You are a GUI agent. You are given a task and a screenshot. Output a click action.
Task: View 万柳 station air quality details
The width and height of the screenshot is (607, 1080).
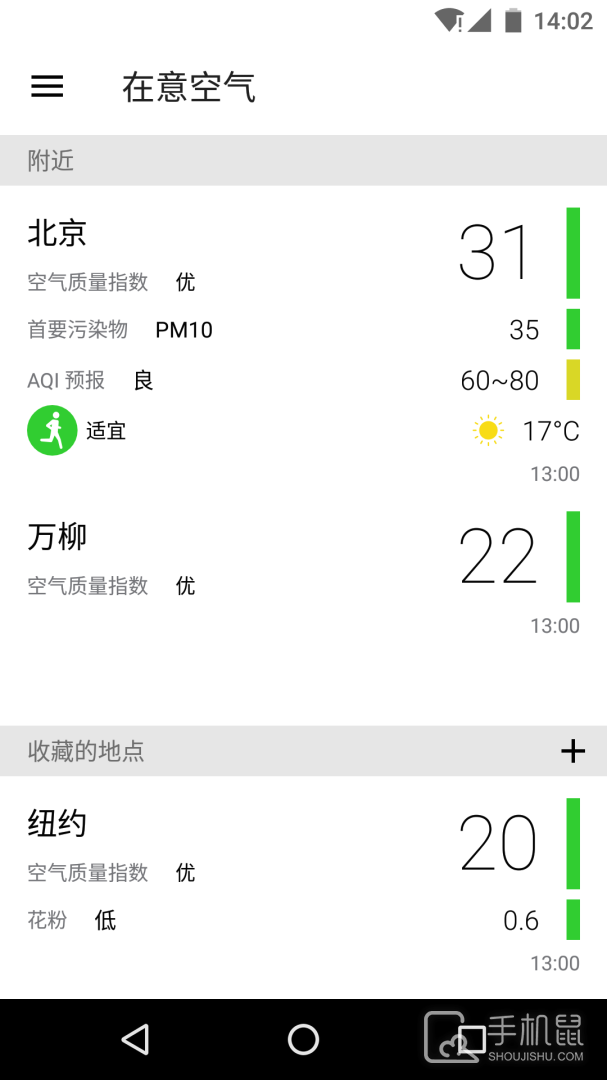point(303,573)
